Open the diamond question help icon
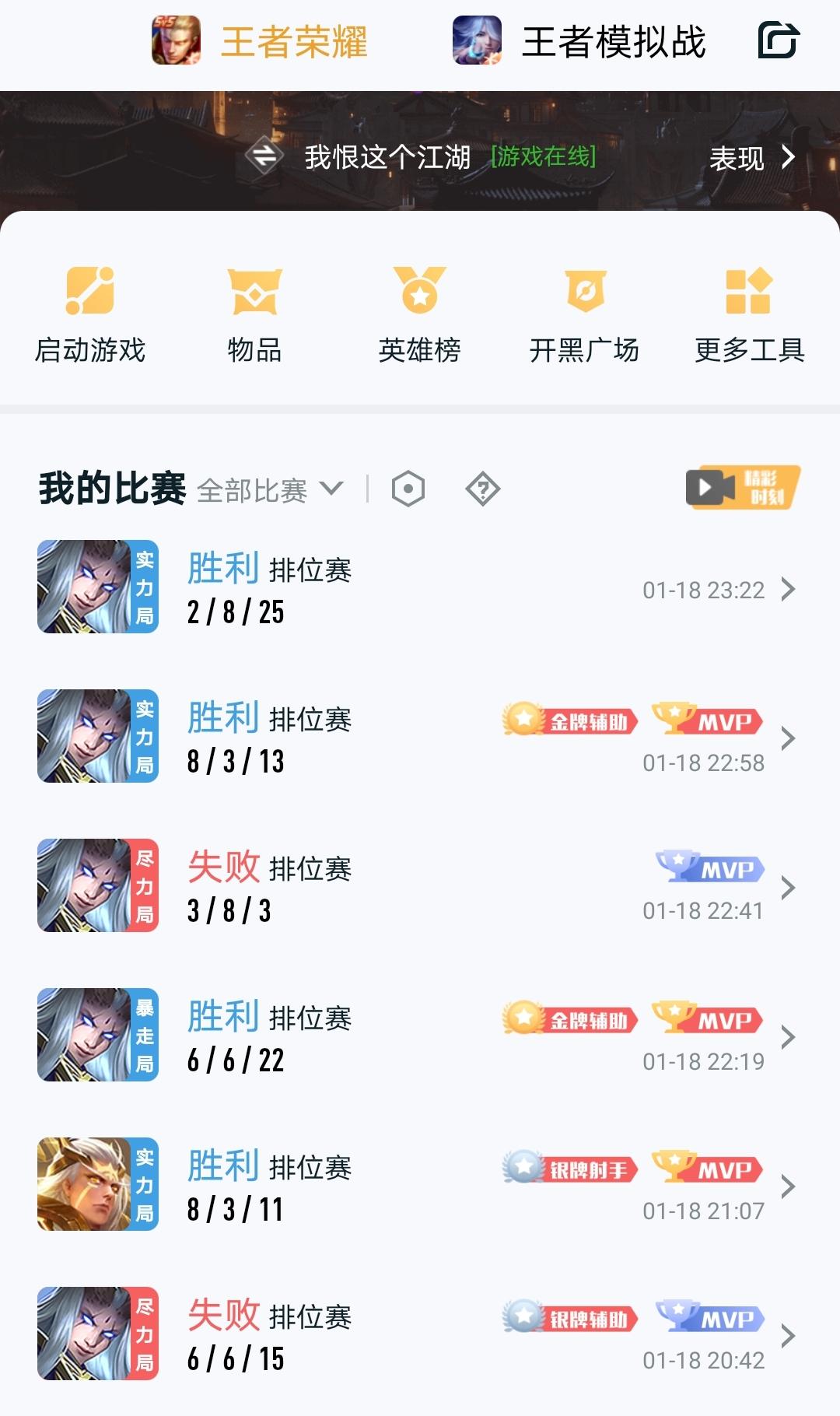 coord(482,489)
